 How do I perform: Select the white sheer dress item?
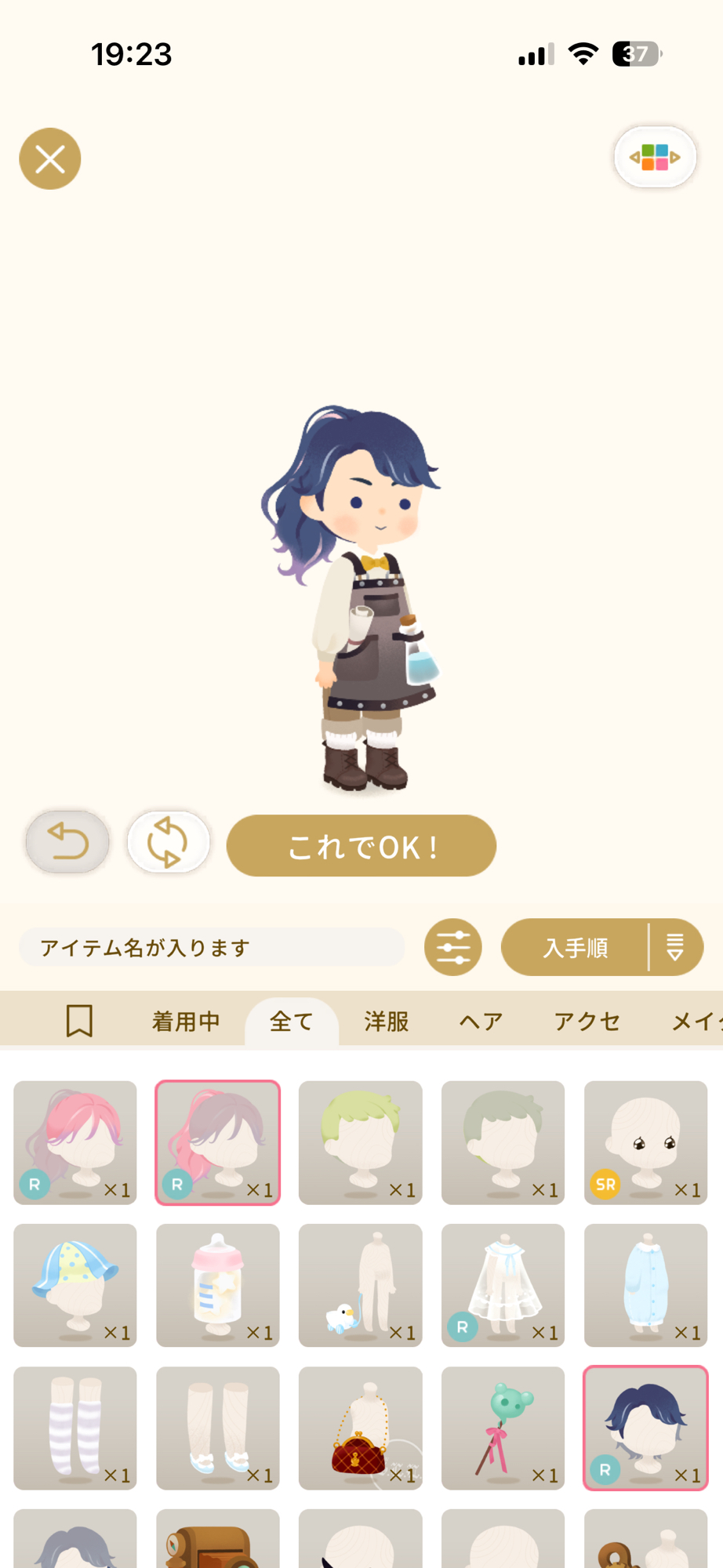[503, 1285]
